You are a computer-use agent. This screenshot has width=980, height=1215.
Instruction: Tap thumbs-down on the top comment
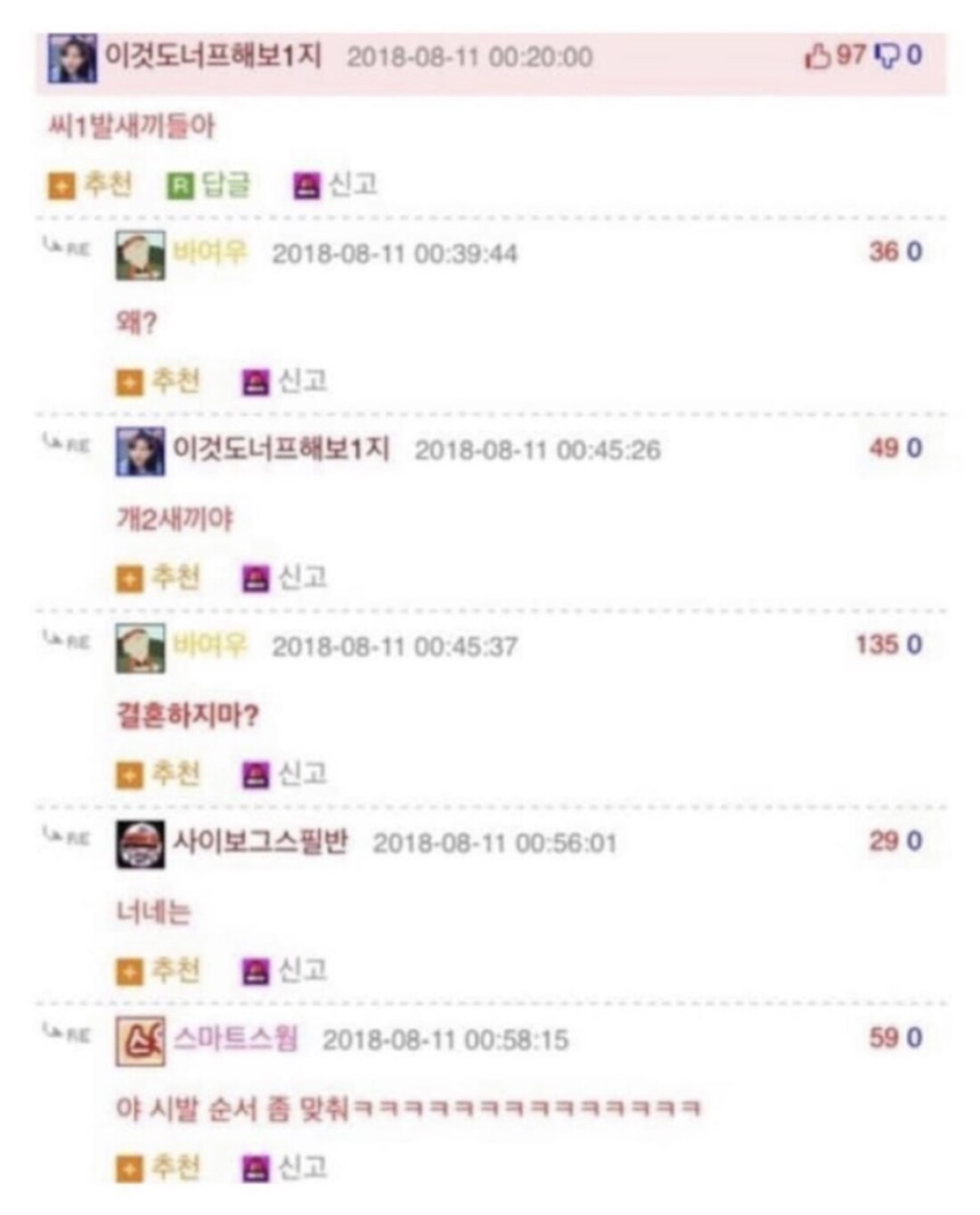[x=887, y=56]
